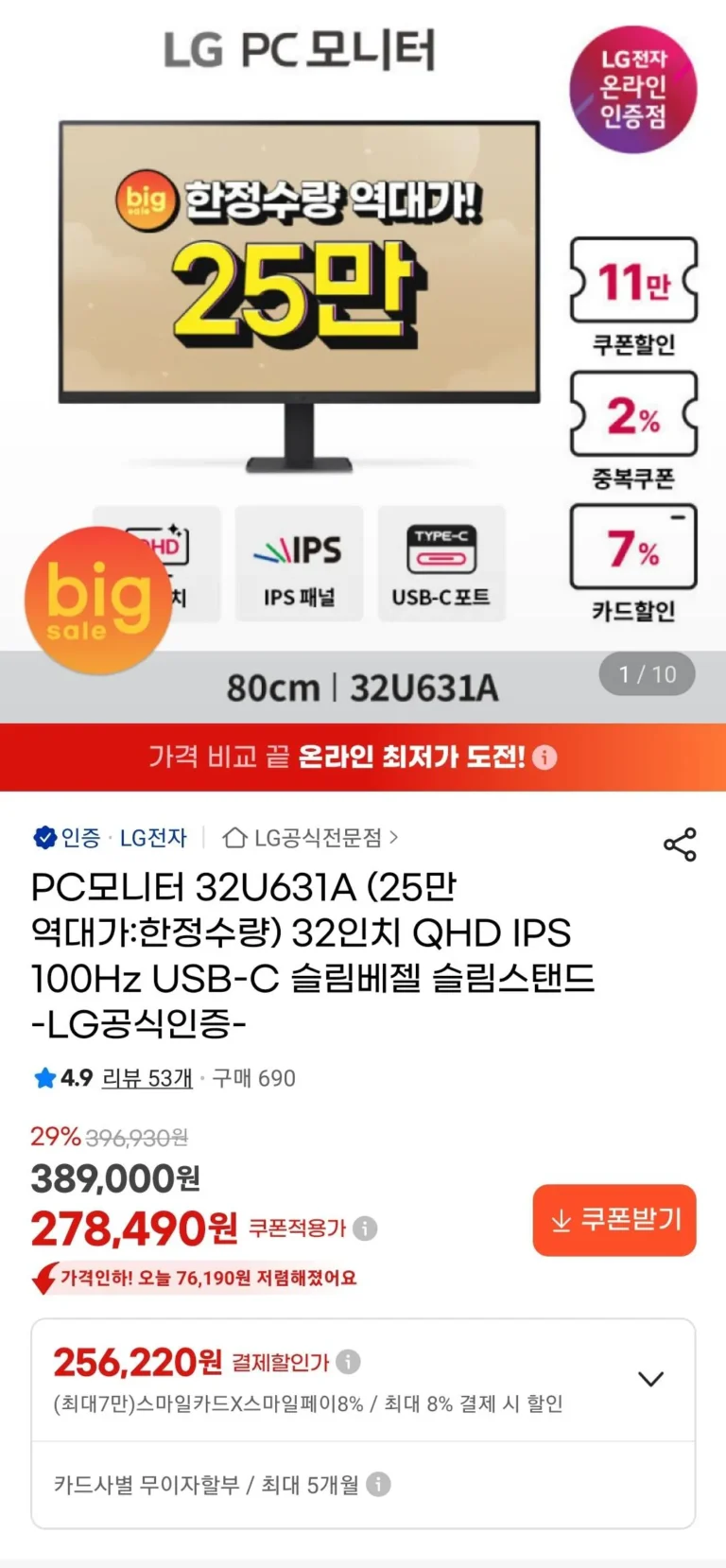The width and height of the screenshot is (726, 1568).
Task: Open the LG공식전문점 store page
Action: coord(310,838)
